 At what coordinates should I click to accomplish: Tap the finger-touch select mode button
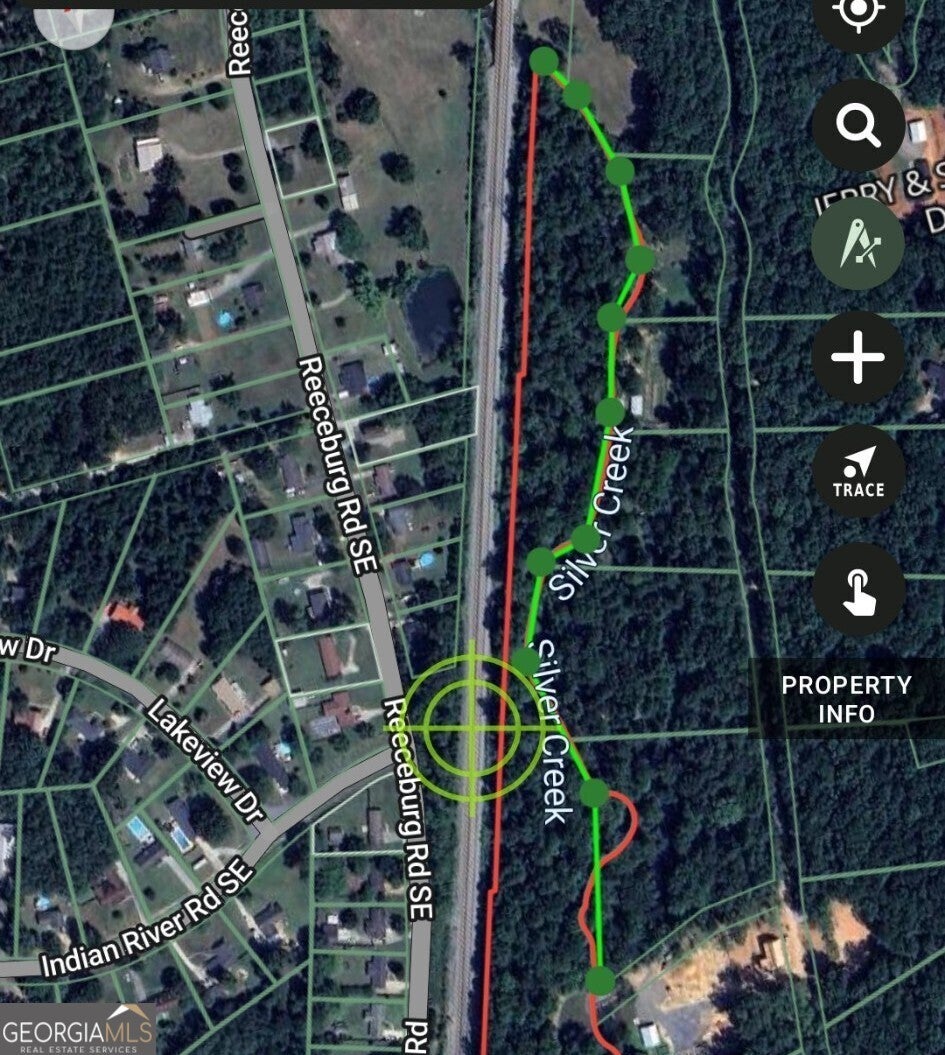coord(858,588)
